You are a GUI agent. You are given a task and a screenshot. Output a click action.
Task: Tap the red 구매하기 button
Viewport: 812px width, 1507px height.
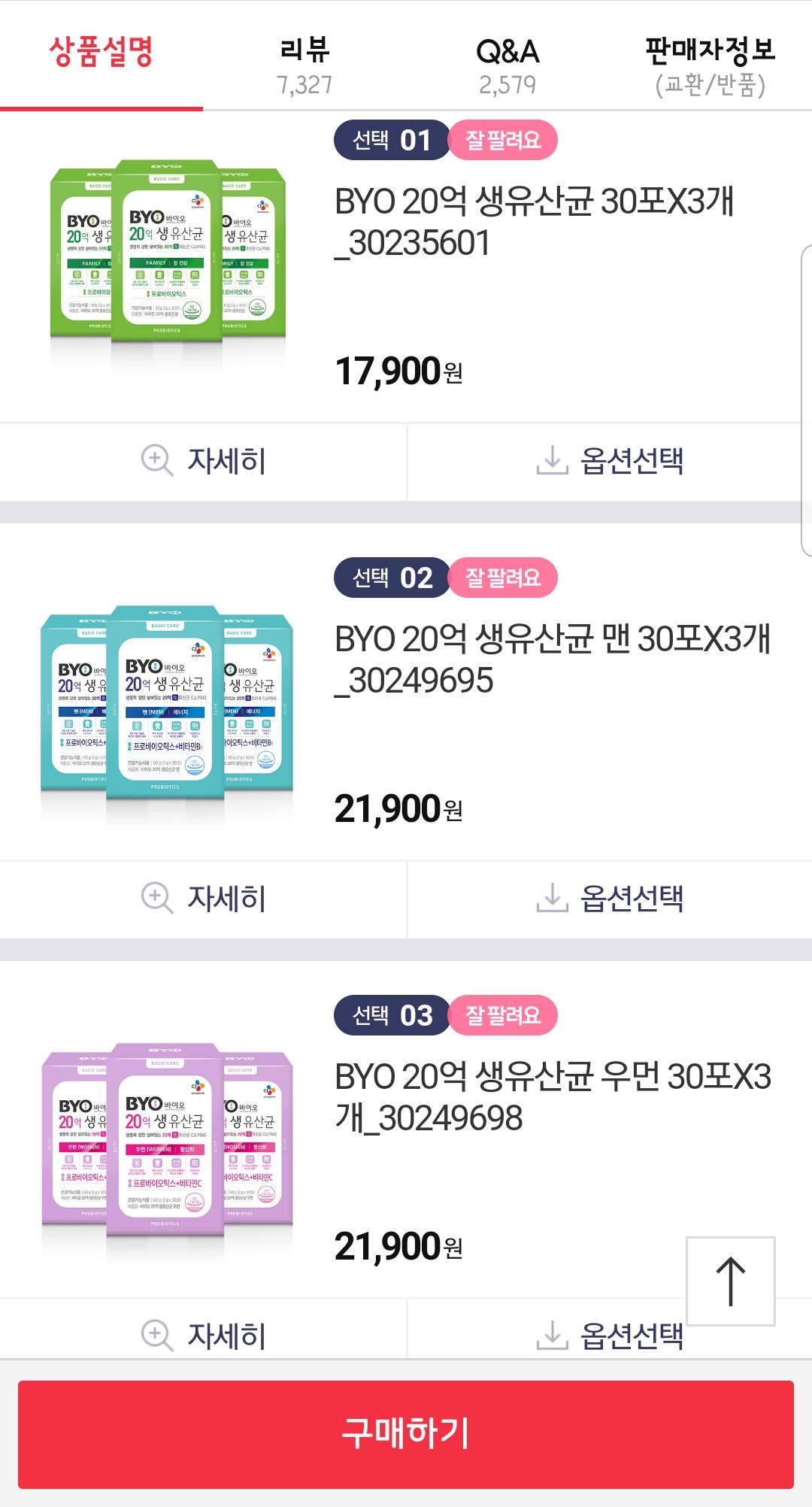tap(406, 1434)
